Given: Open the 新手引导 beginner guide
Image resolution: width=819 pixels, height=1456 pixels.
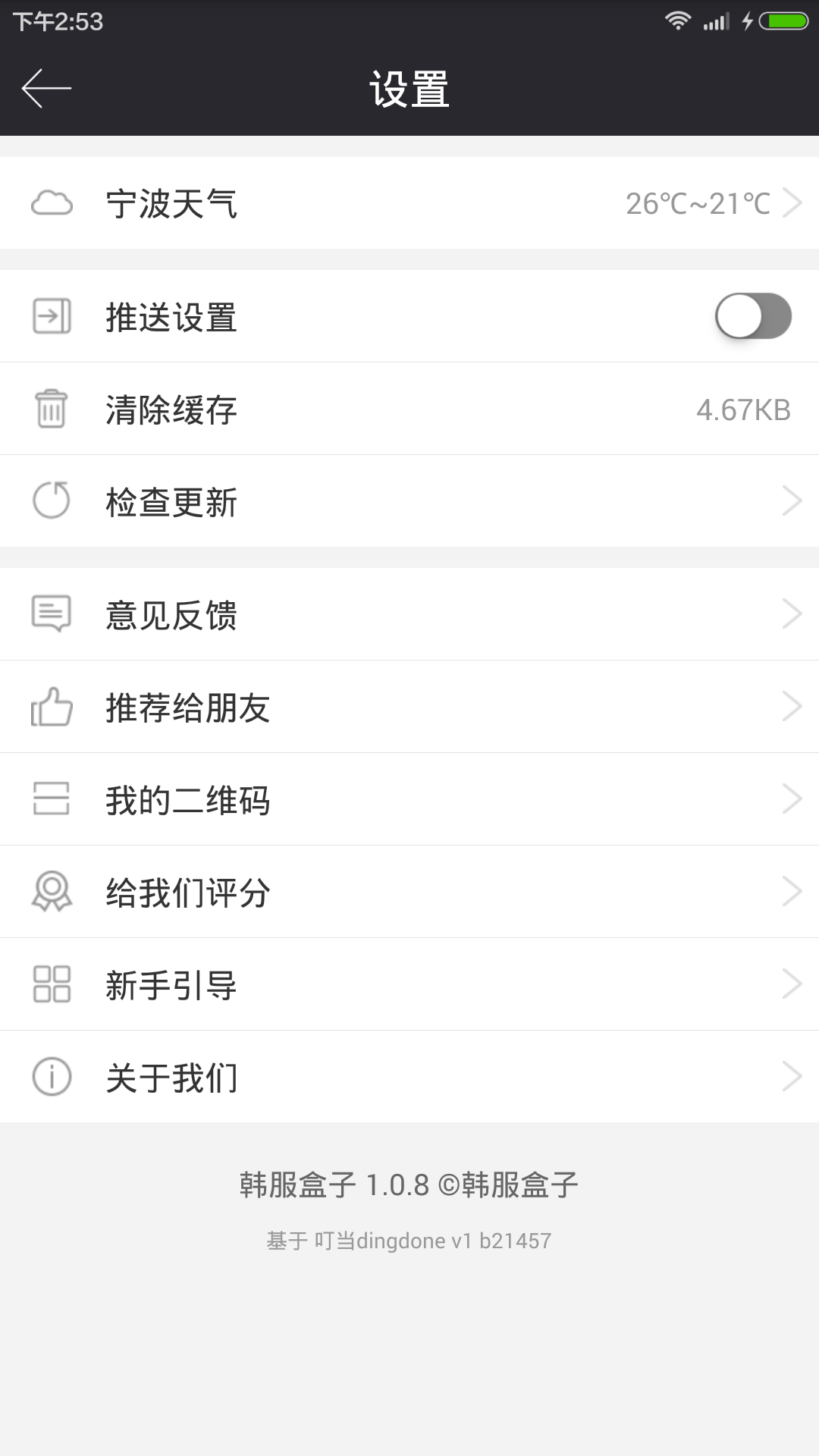Looking at the screenshot, I should coord(409,984).
